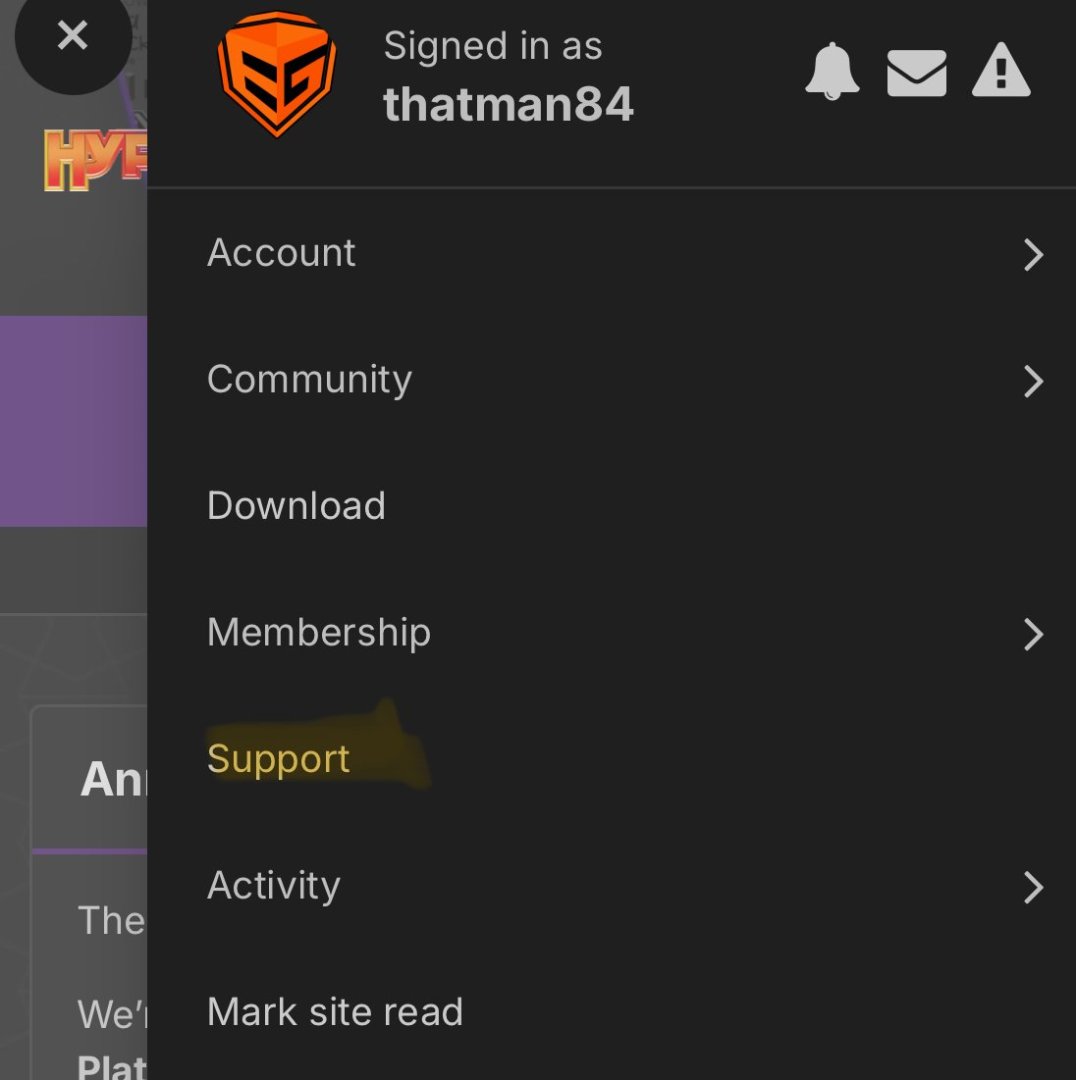This screenshot has height=1080, width=1076.
Task: Open the notifications bell
Action: tap(832, 72)
